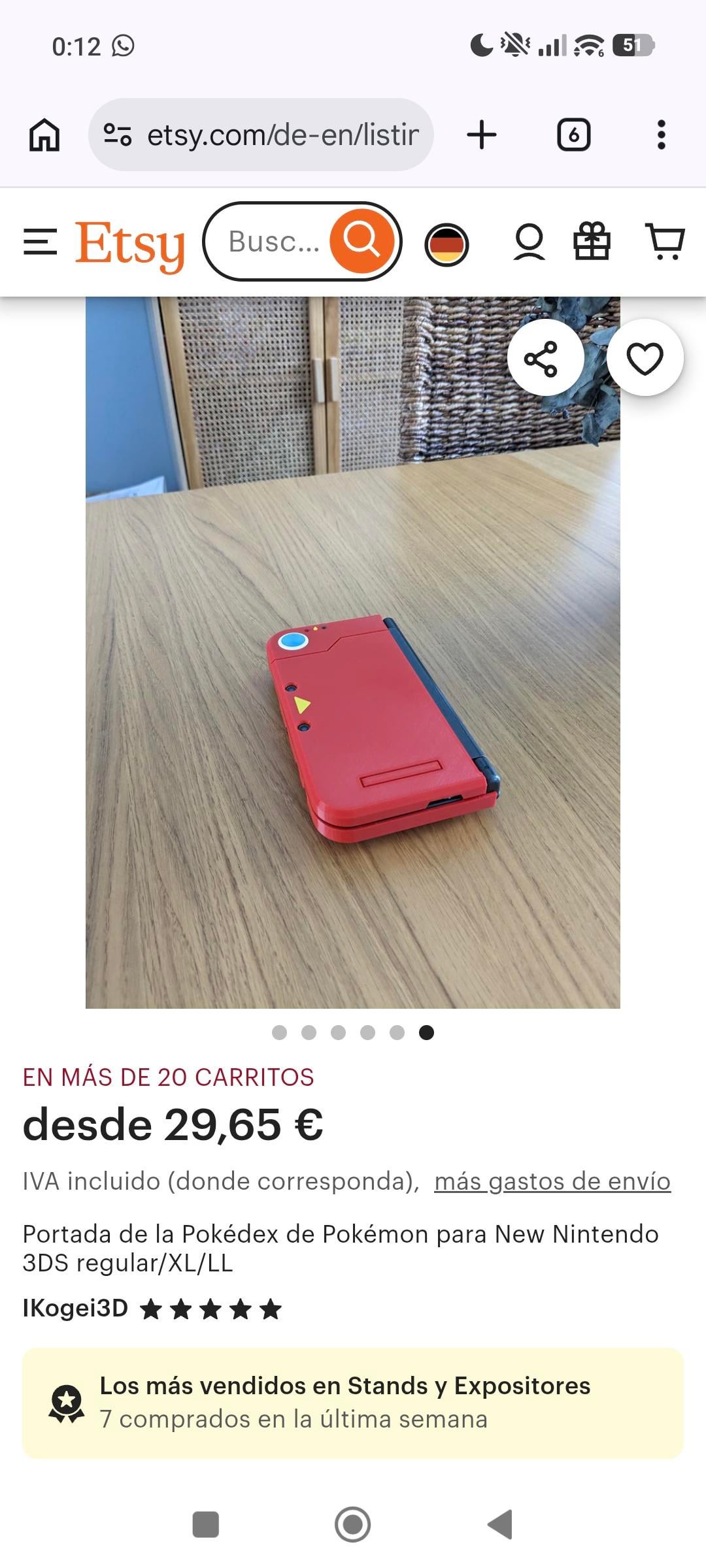Open the German flag region settings
Viewport: 706px width, 1568px height.
[446, 244]
